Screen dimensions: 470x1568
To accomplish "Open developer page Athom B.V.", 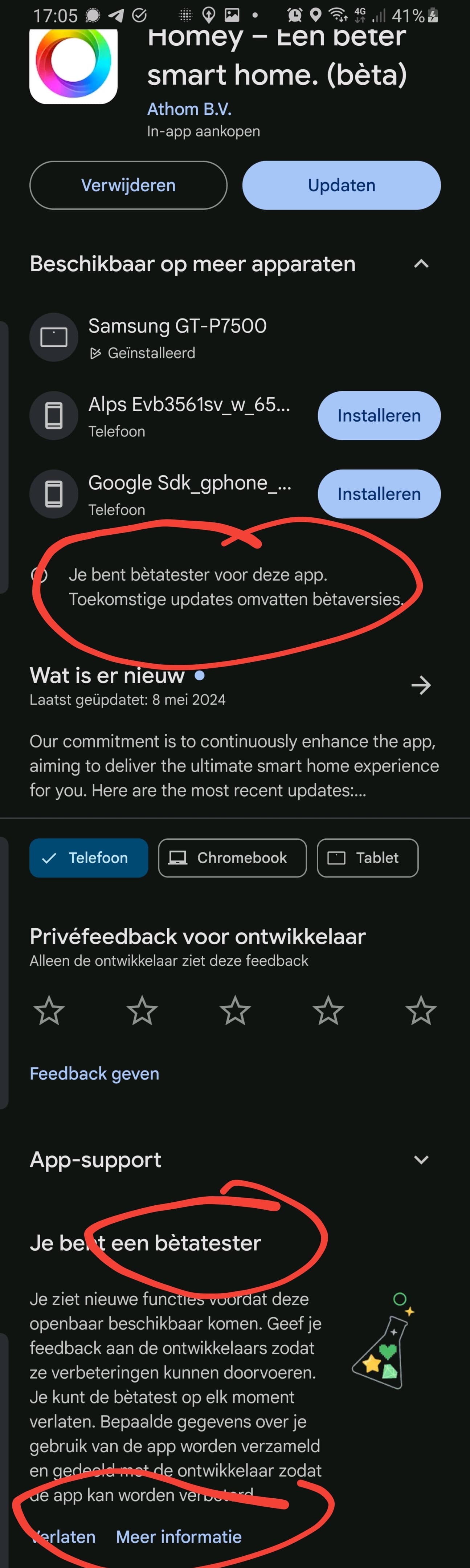I will click(189, 109).
